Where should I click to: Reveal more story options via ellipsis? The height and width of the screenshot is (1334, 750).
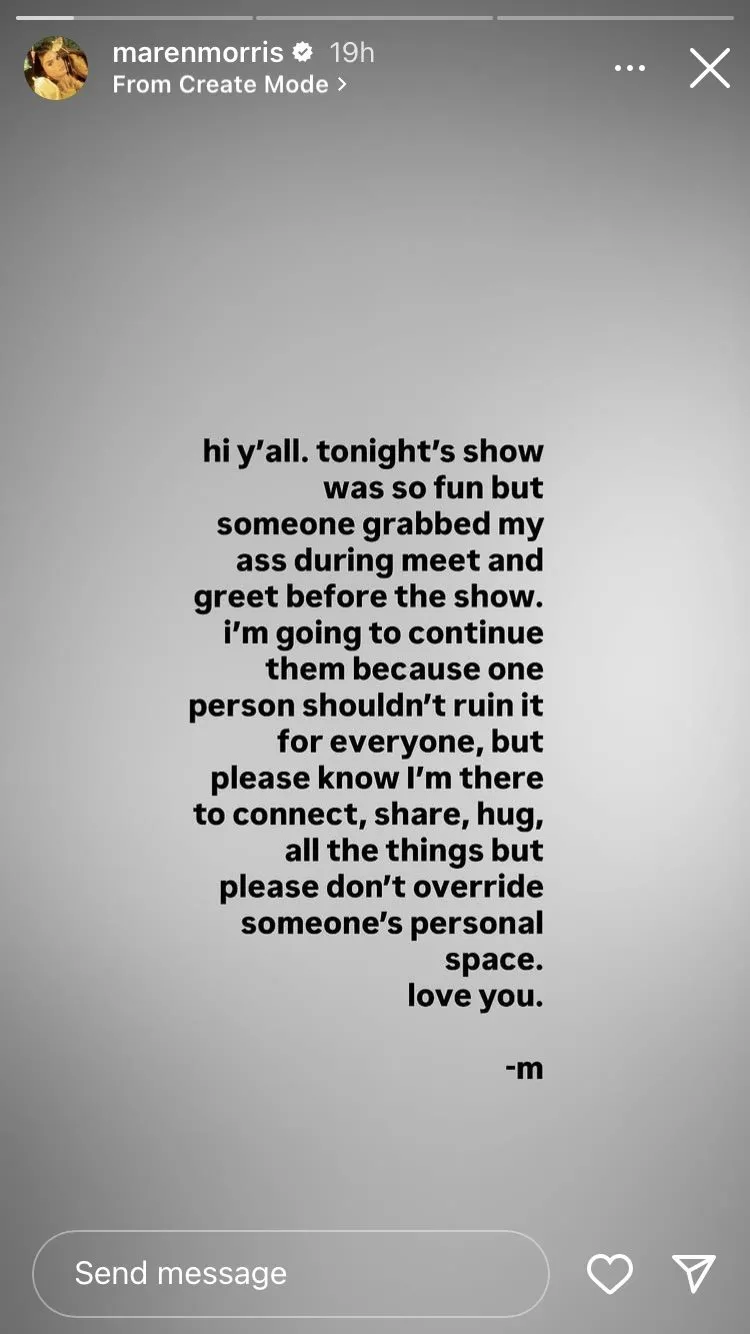tap(630, 67)
